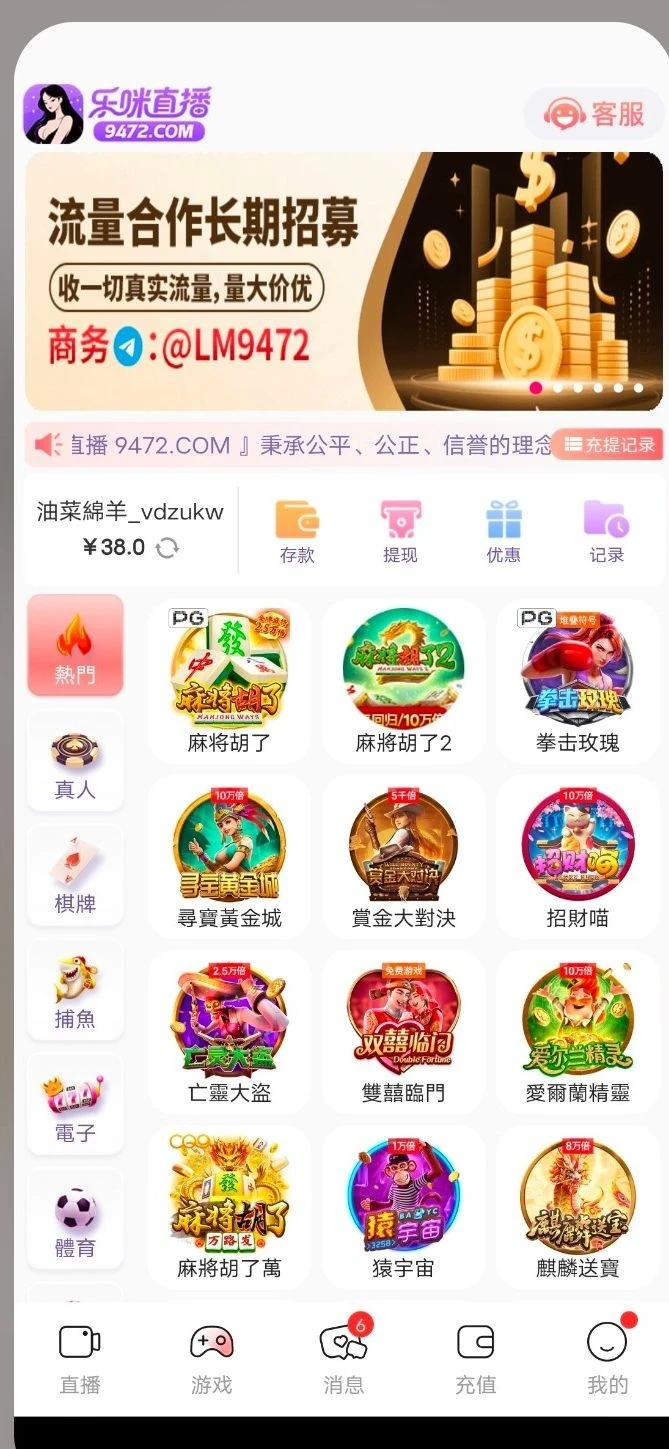Viewport: 669px width, 1449px height.
Task: Open the 流量合作长期招募 banner
Action: [343, 280]
